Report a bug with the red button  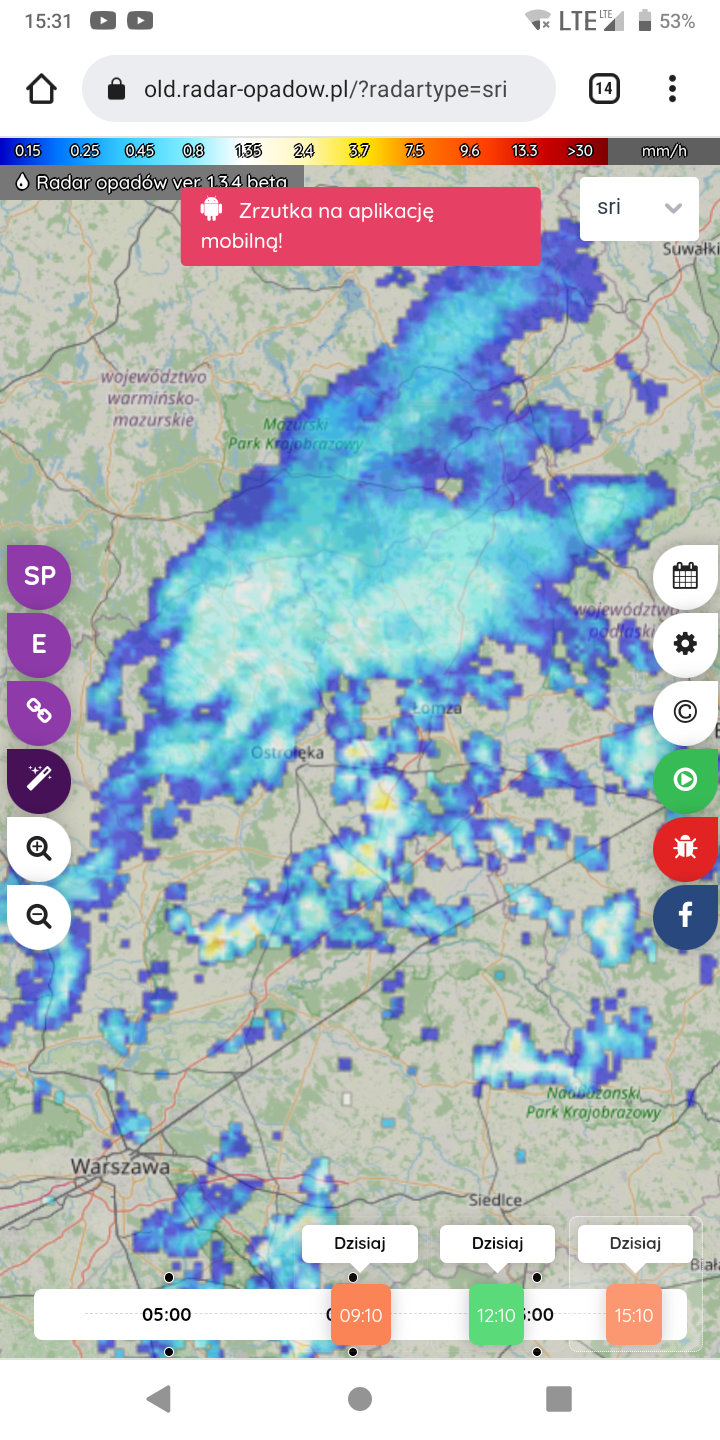(x=685, y=849)
